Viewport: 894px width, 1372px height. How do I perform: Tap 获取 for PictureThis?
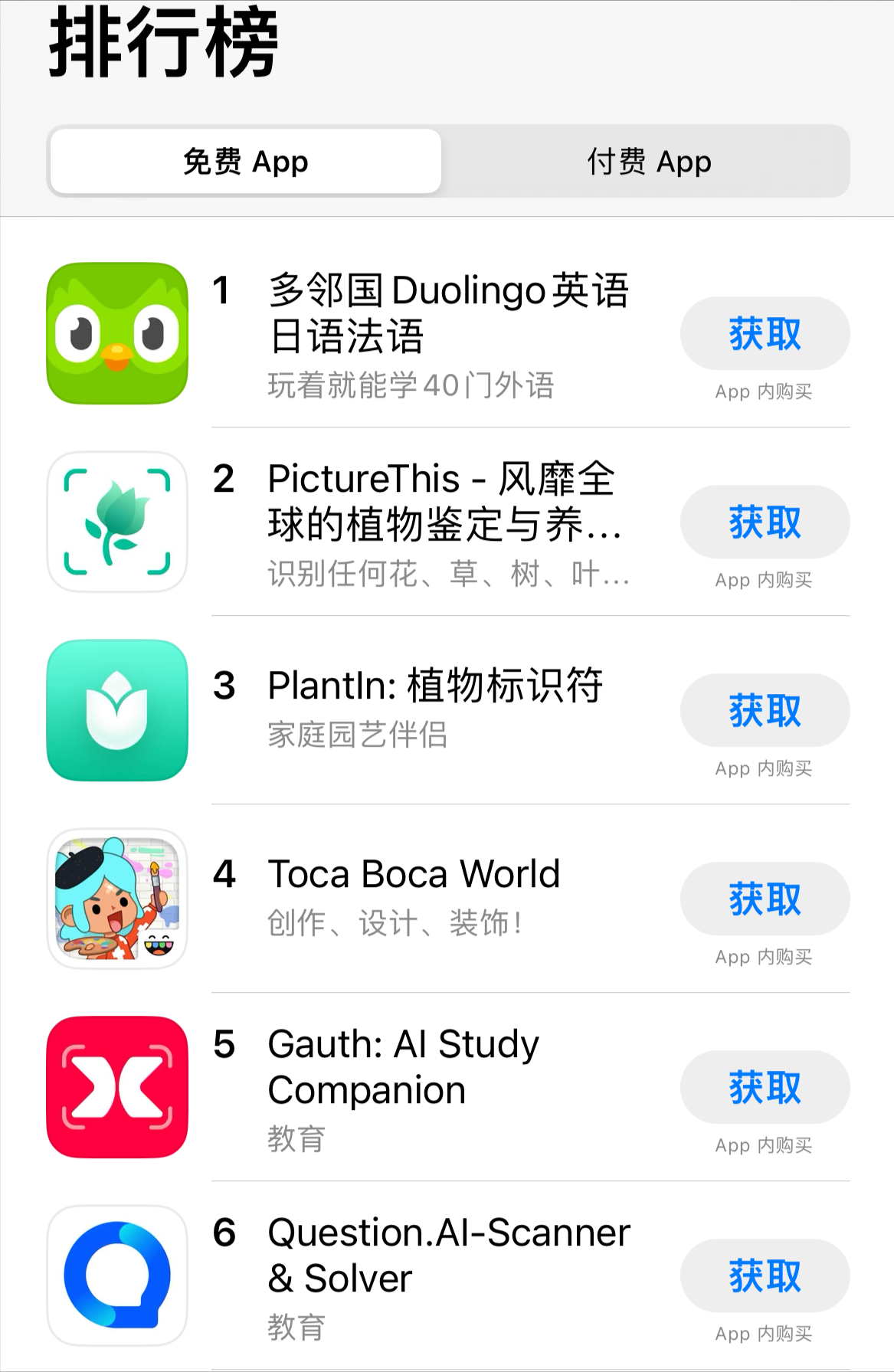pos(764,522)
